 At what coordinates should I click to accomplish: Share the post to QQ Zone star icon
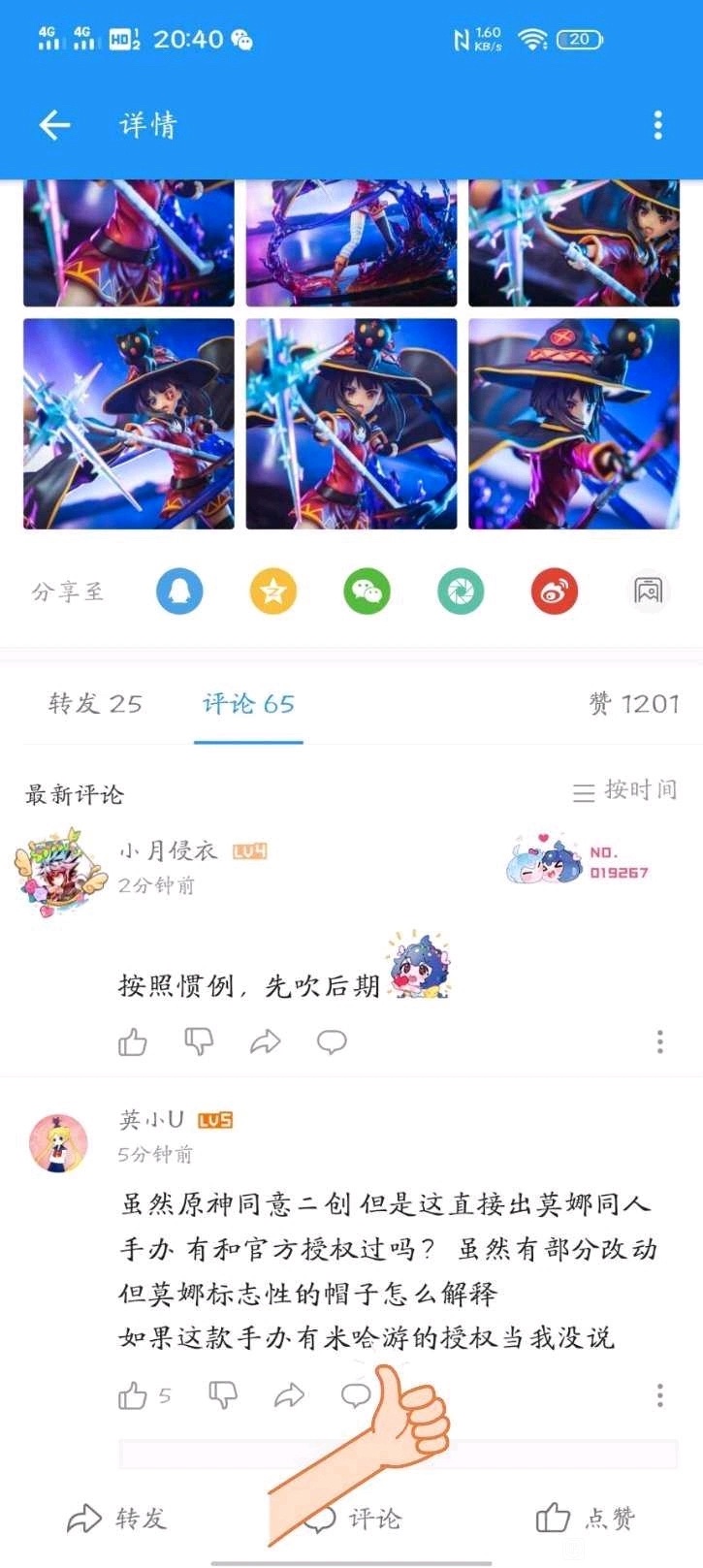[x=273, y=591]
